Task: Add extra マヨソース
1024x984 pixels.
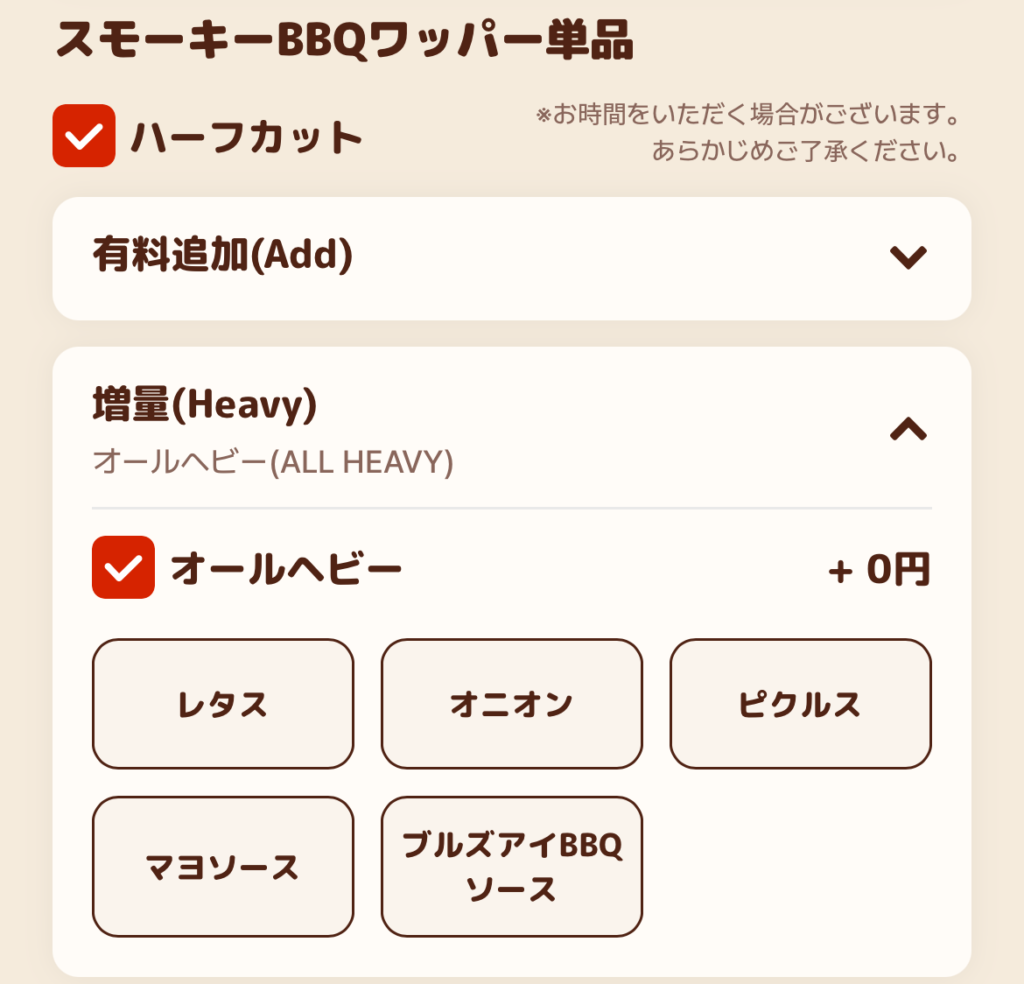Action: [x=223, y=866]
